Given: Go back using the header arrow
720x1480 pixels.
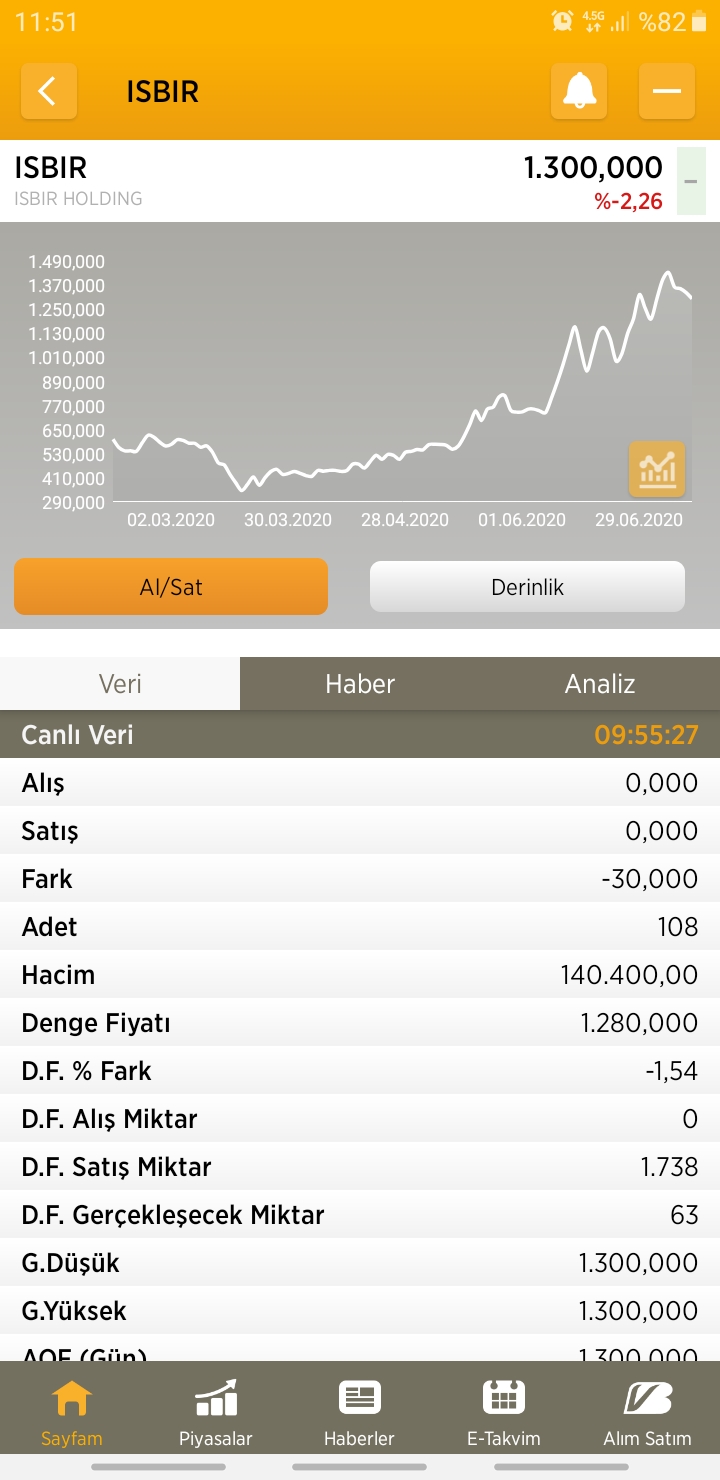Looking at the screenshot, I should 48,92.
